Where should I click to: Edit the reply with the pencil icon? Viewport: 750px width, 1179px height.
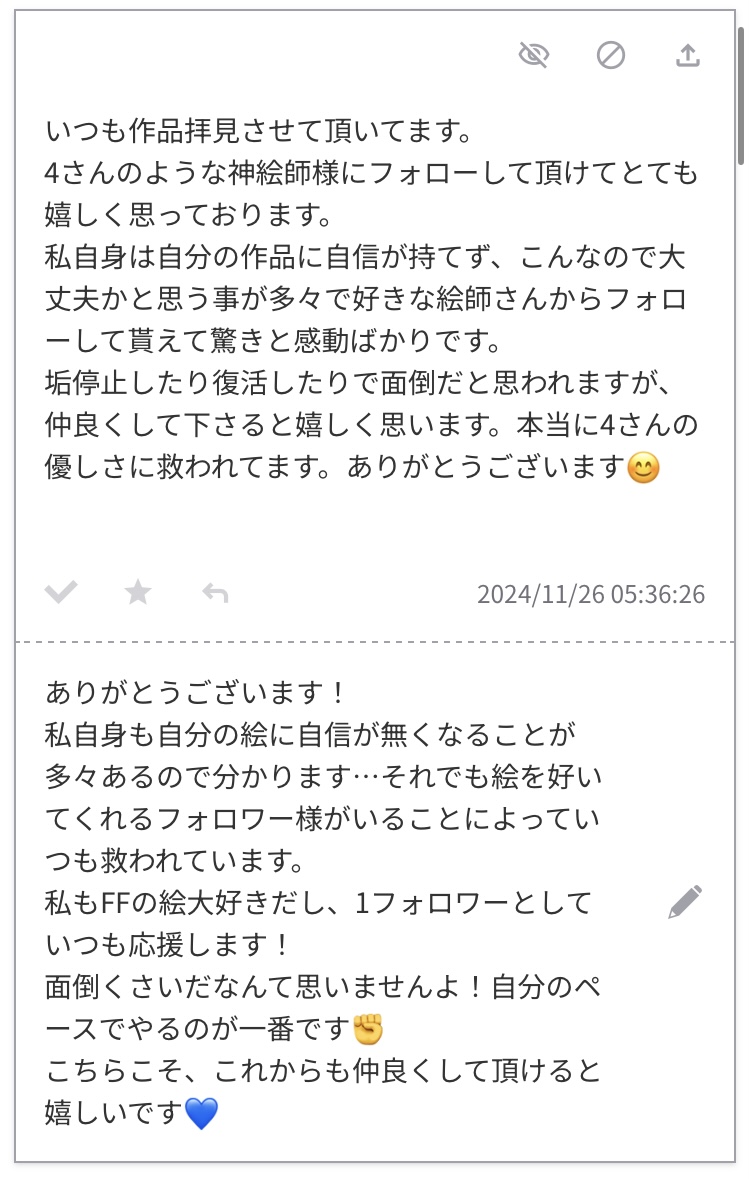(x=685, y=902)
